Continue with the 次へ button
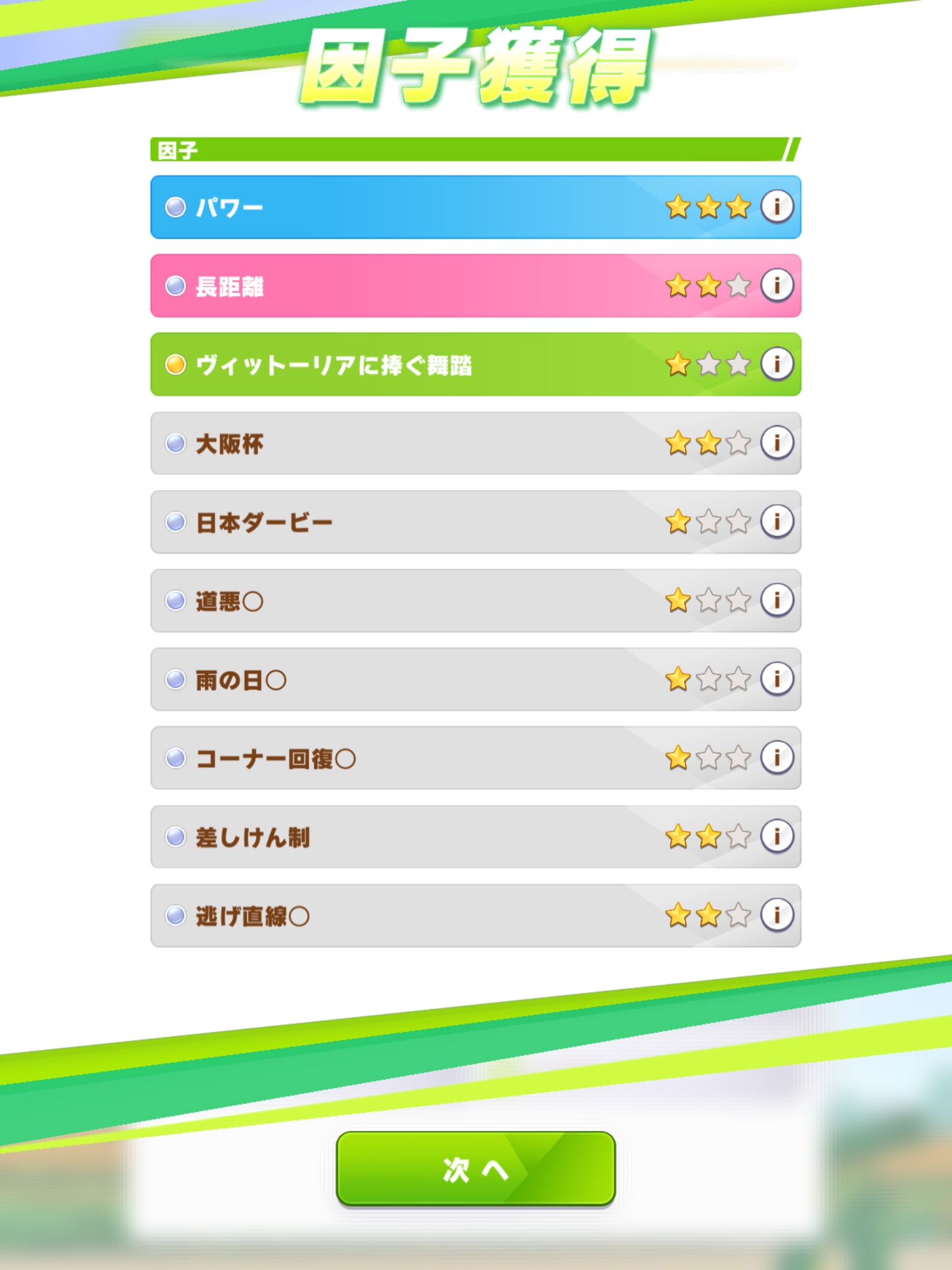Image resolution: width=952 pixels, height=1270 pixels. pos(475,1169)
